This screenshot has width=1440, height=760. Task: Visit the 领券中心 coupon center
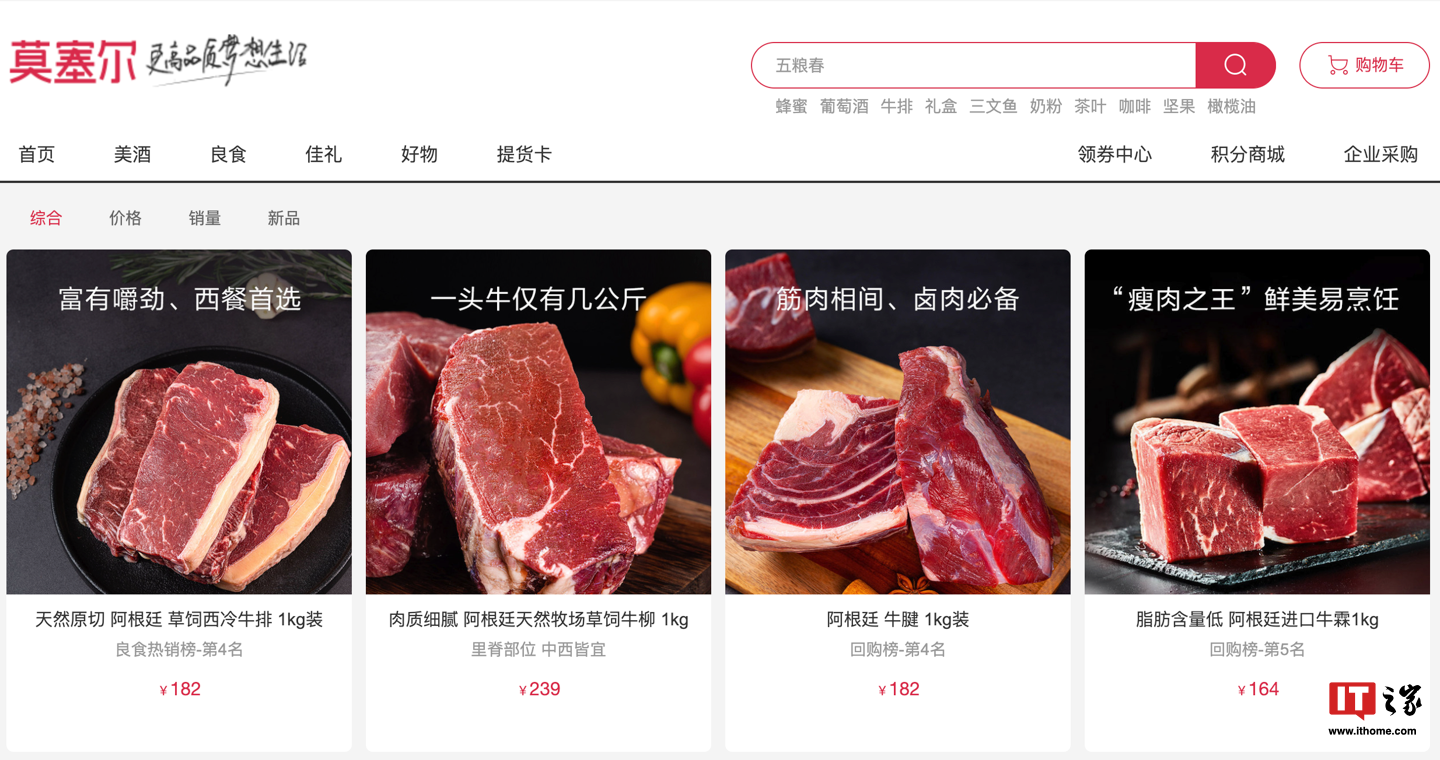click(x=1114, y=154)
